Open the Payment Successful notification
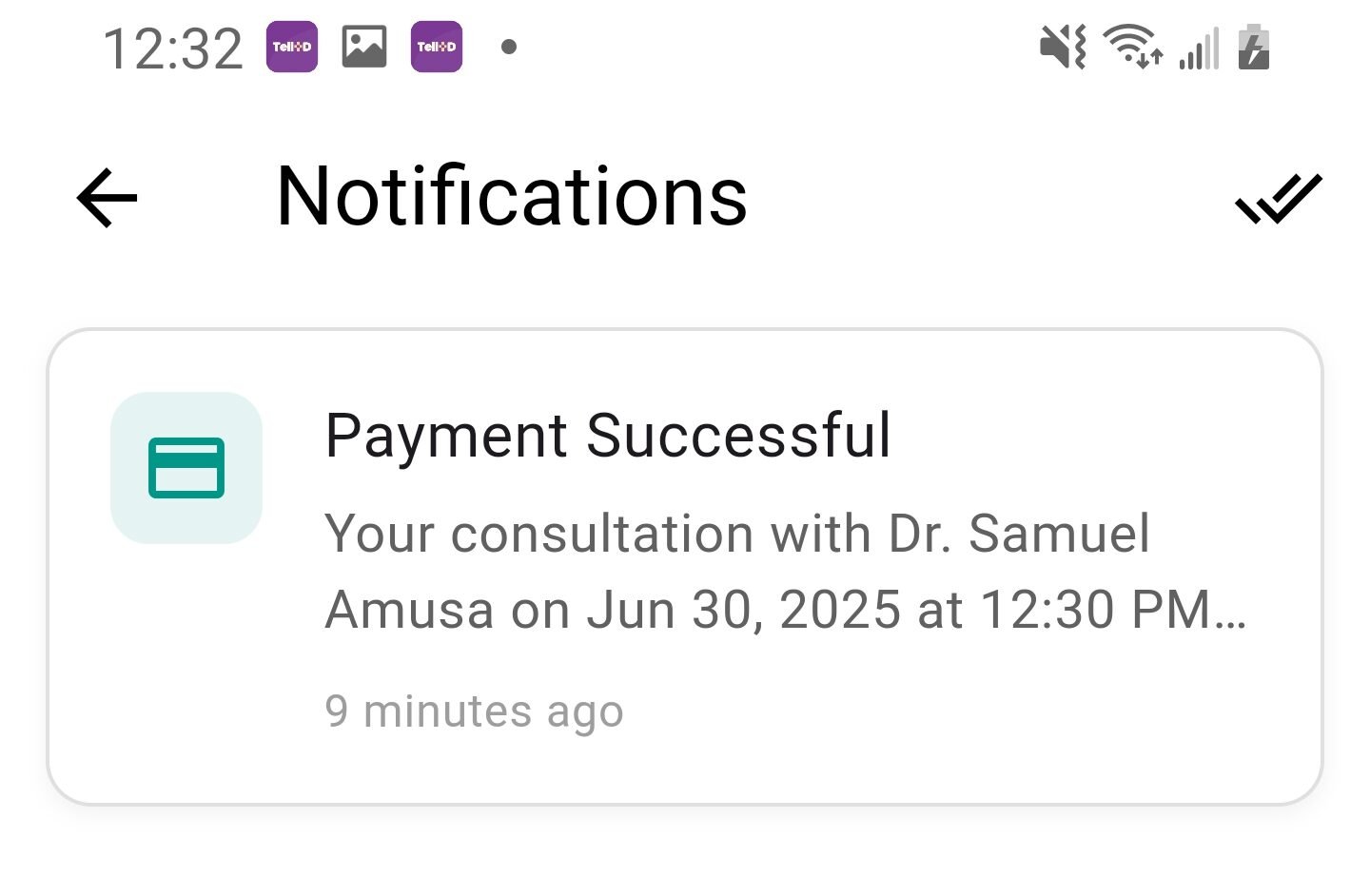 click(x=685, y=567)
